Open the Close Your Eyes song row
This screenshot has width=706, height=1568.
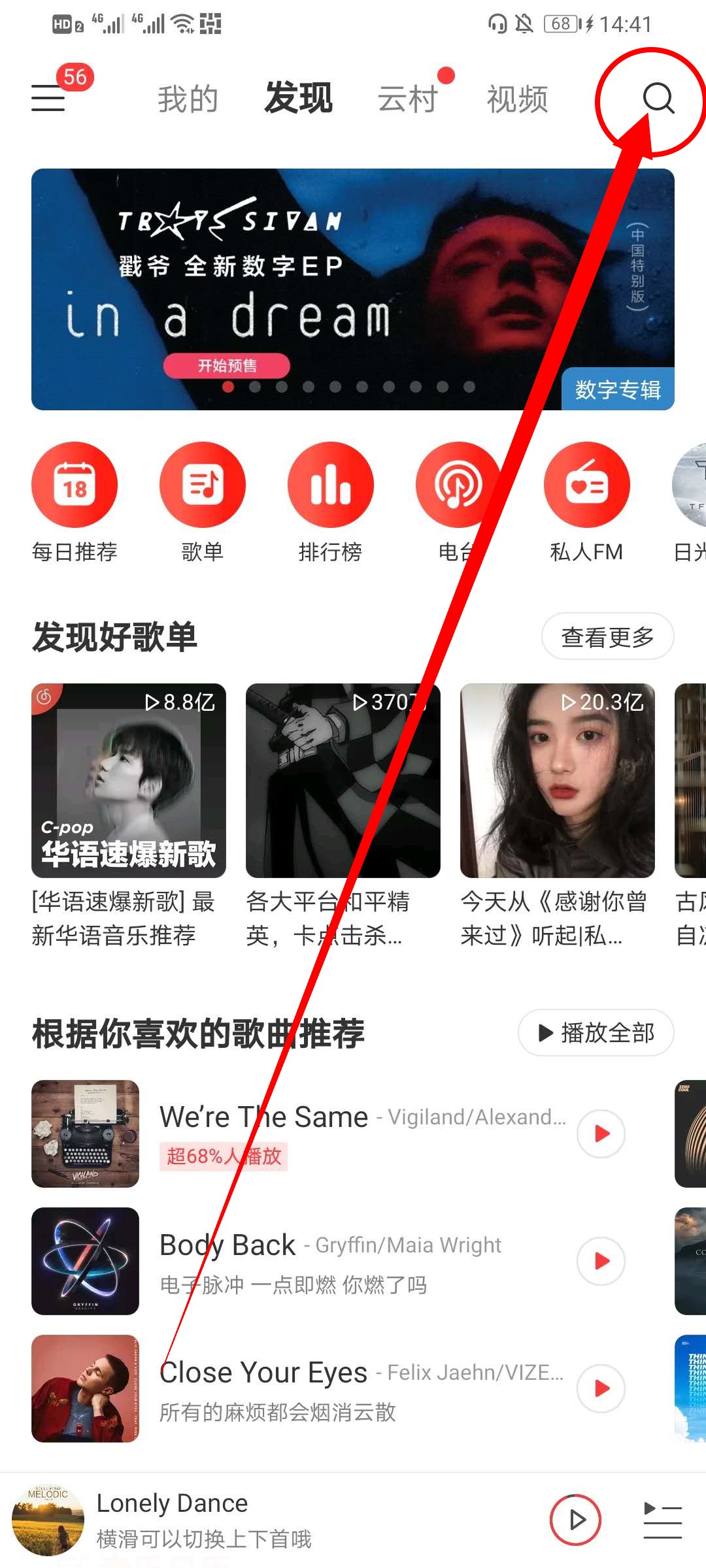tap(360, 1388)
